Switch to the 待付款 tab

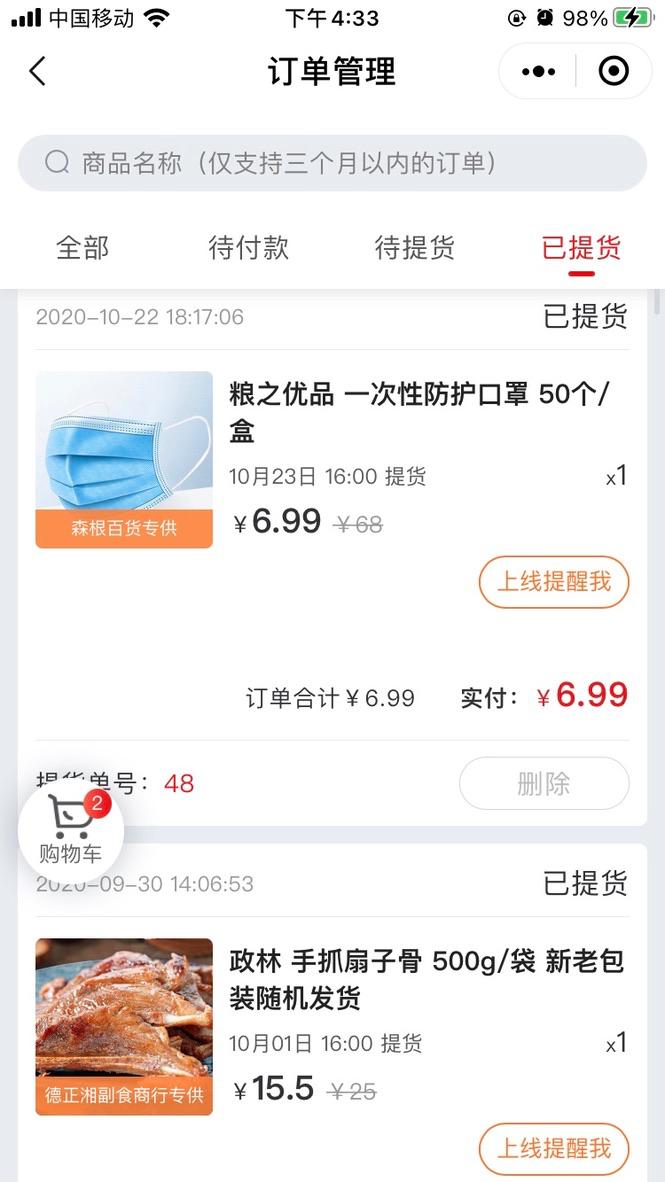(x=248, y=248)
